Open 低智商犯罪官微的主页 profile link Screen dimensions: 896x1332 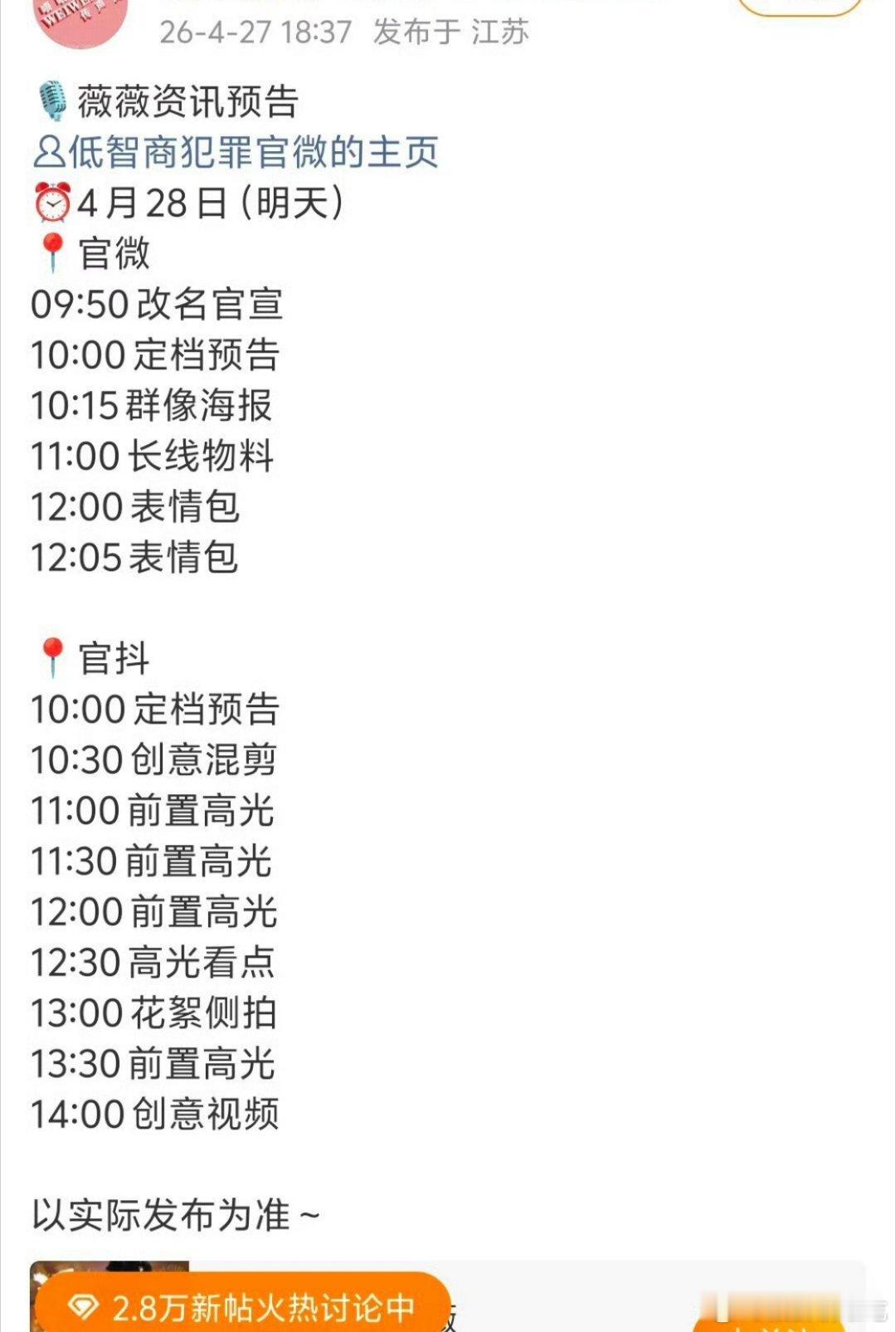coord(253,151)
